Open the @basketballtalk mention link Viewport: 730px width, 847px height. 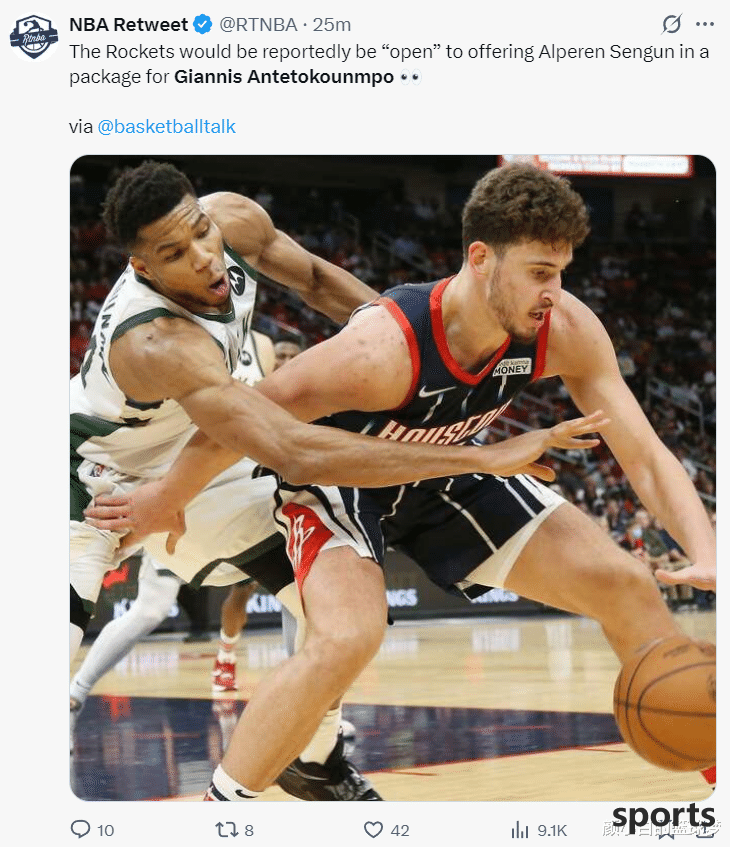click(166, 127)
